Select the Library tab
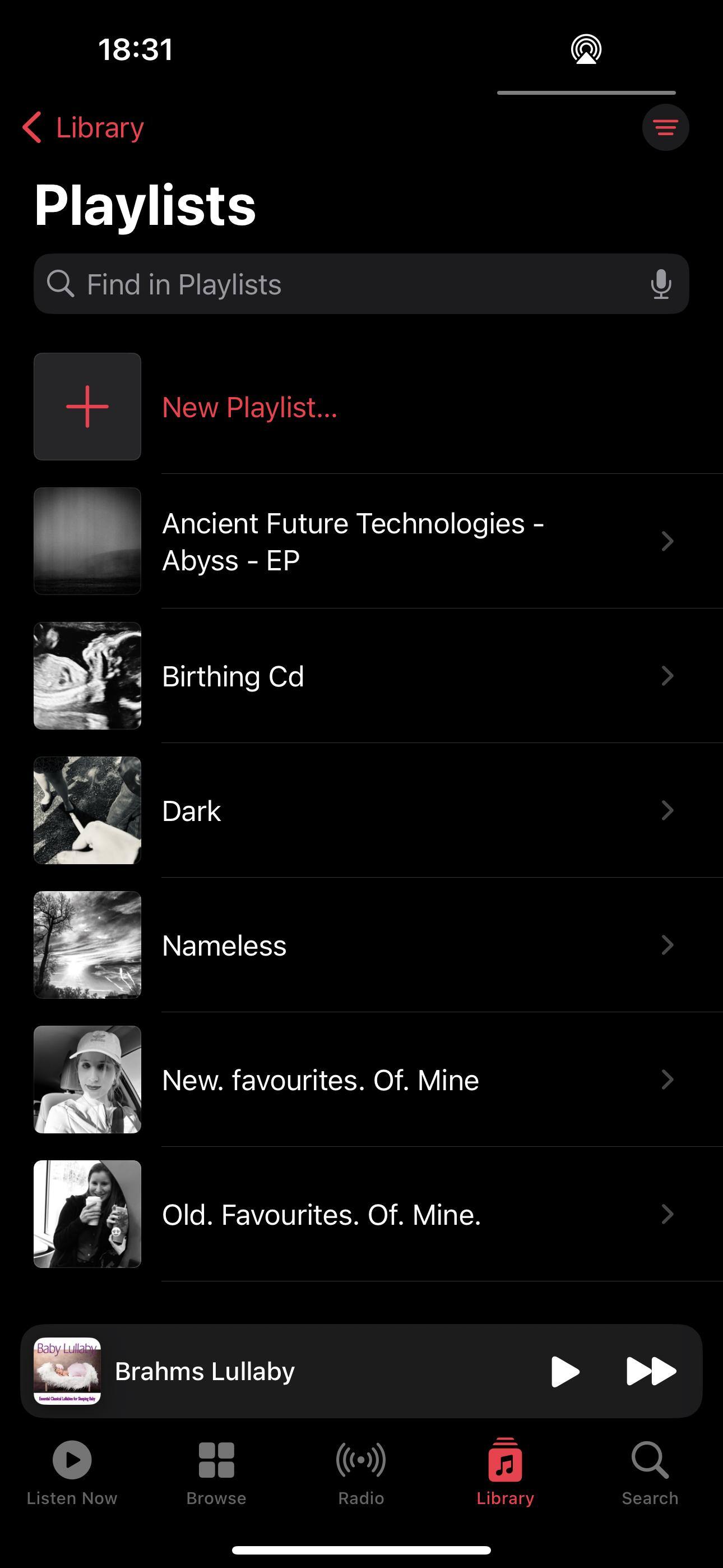Screen dimensions: 723x1568 click(x=505, y=1472)
